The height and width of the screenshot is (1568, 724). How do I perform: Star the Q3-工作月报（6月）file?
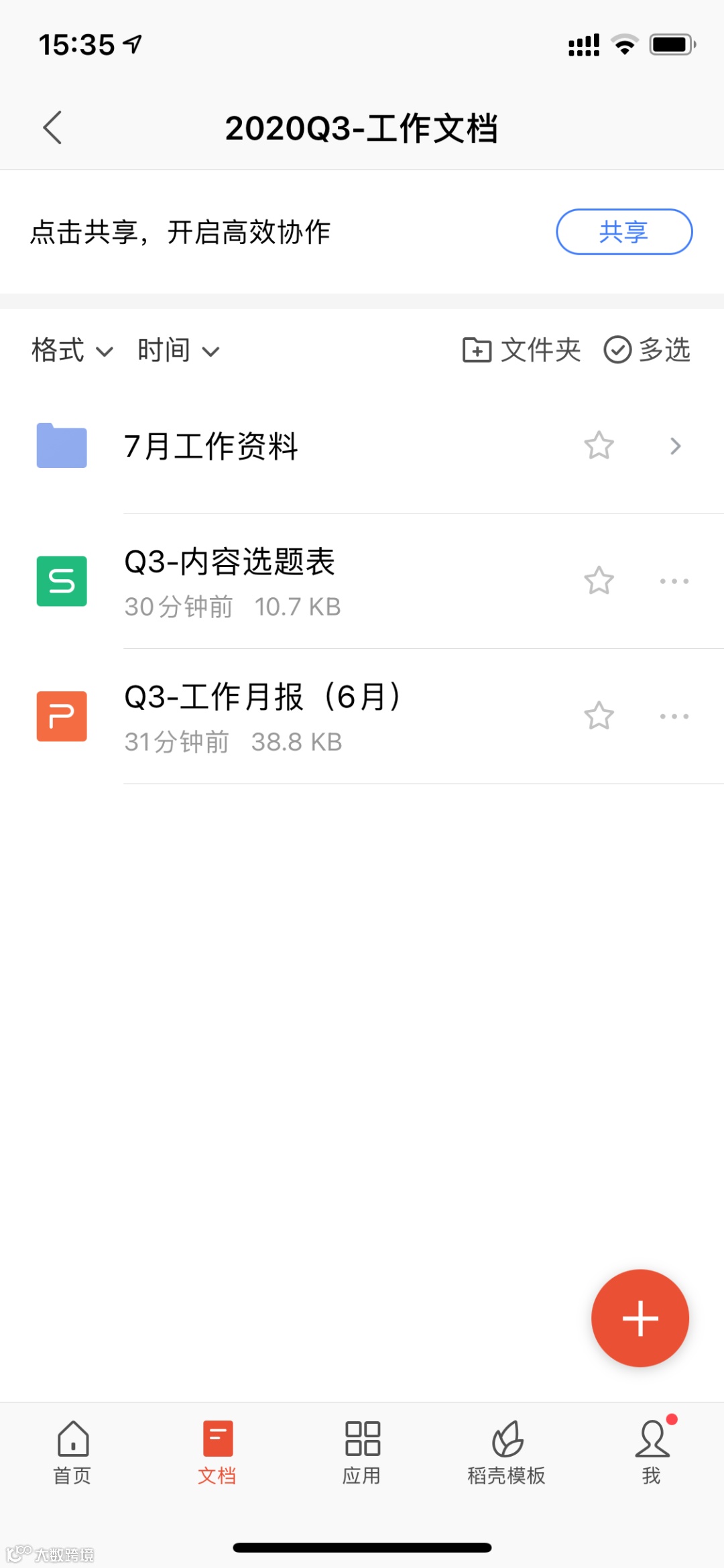599,716
